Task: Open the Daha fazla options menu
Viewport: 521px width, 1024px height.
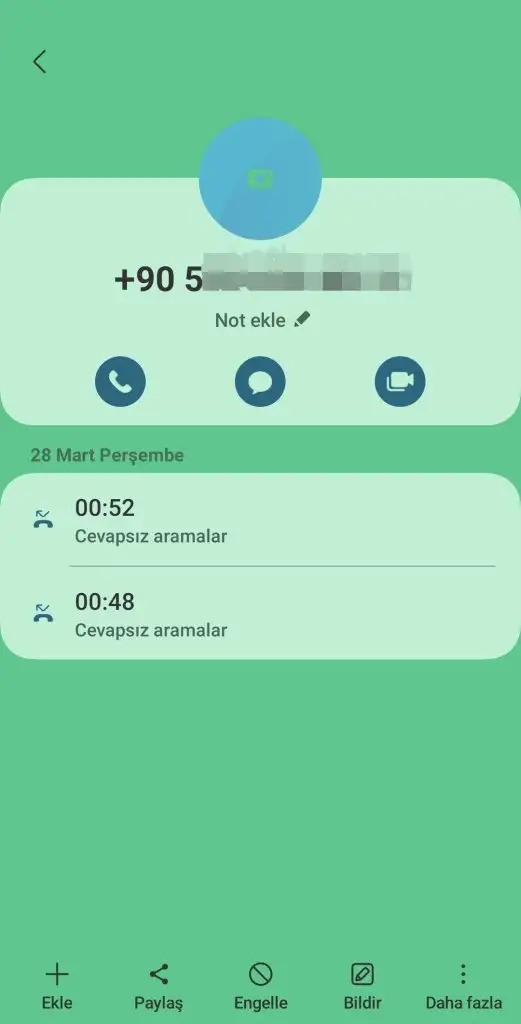Action: tap(464, 986)
